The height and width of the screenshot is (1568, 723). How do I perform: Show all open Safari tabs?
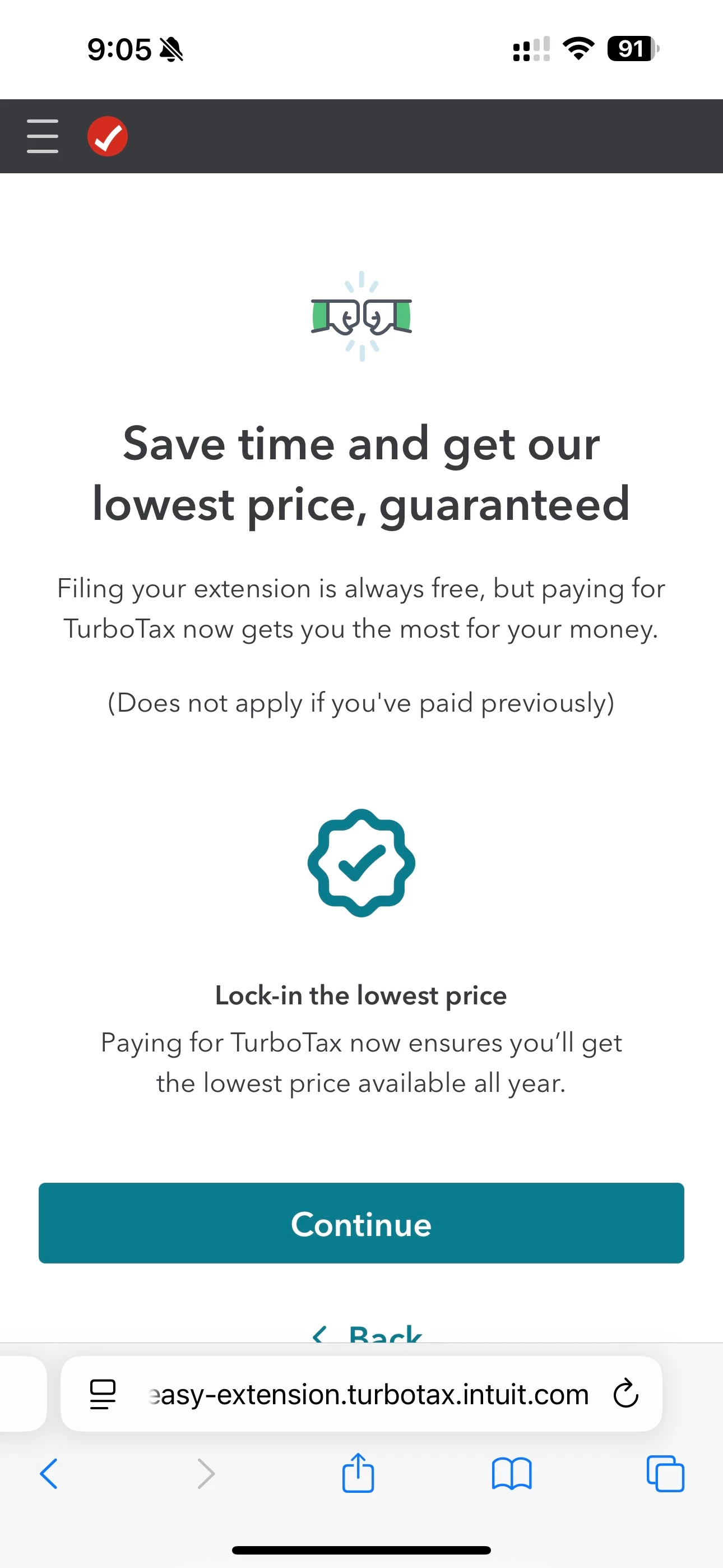click(665, 1474)
